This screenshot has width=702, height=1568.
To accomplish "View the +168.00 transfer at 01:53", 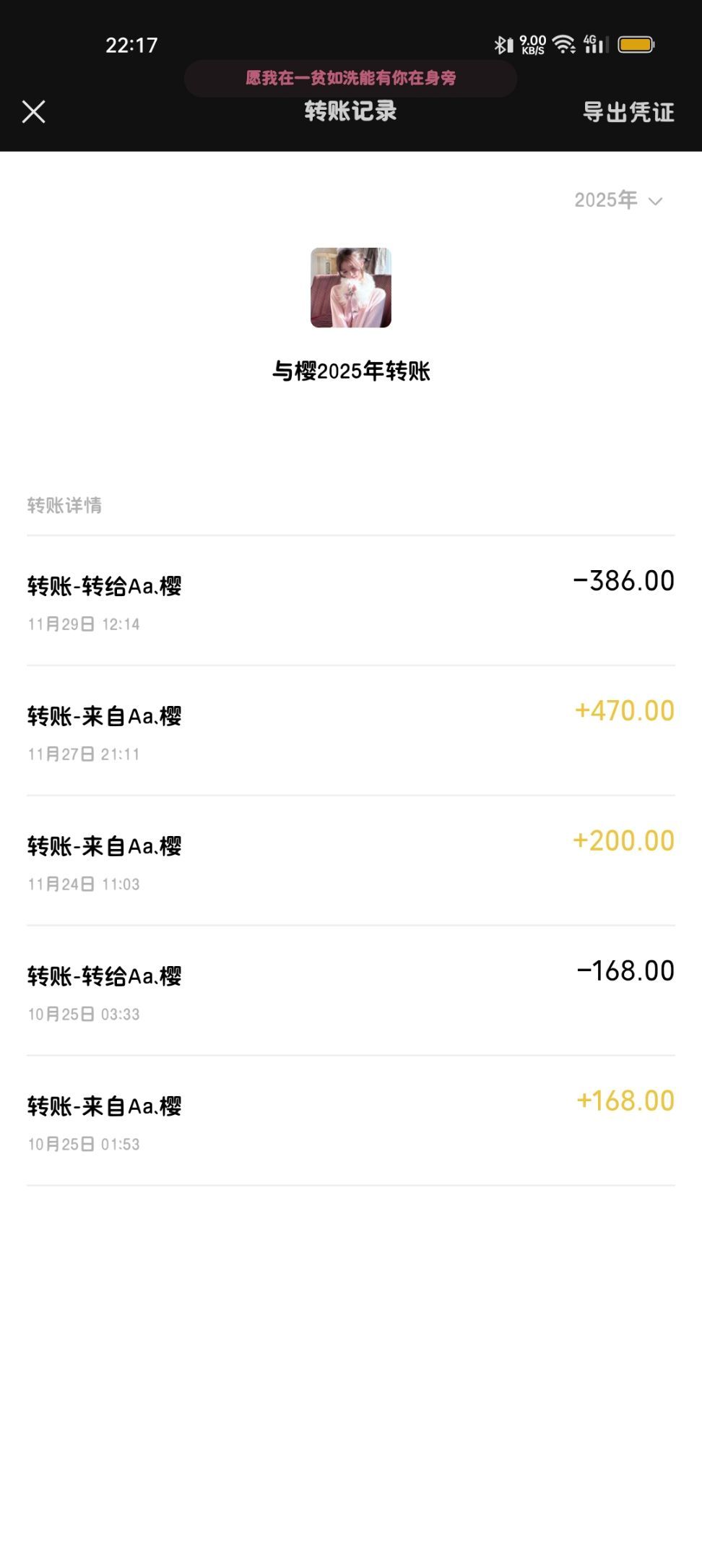I will coord(351,1121).
